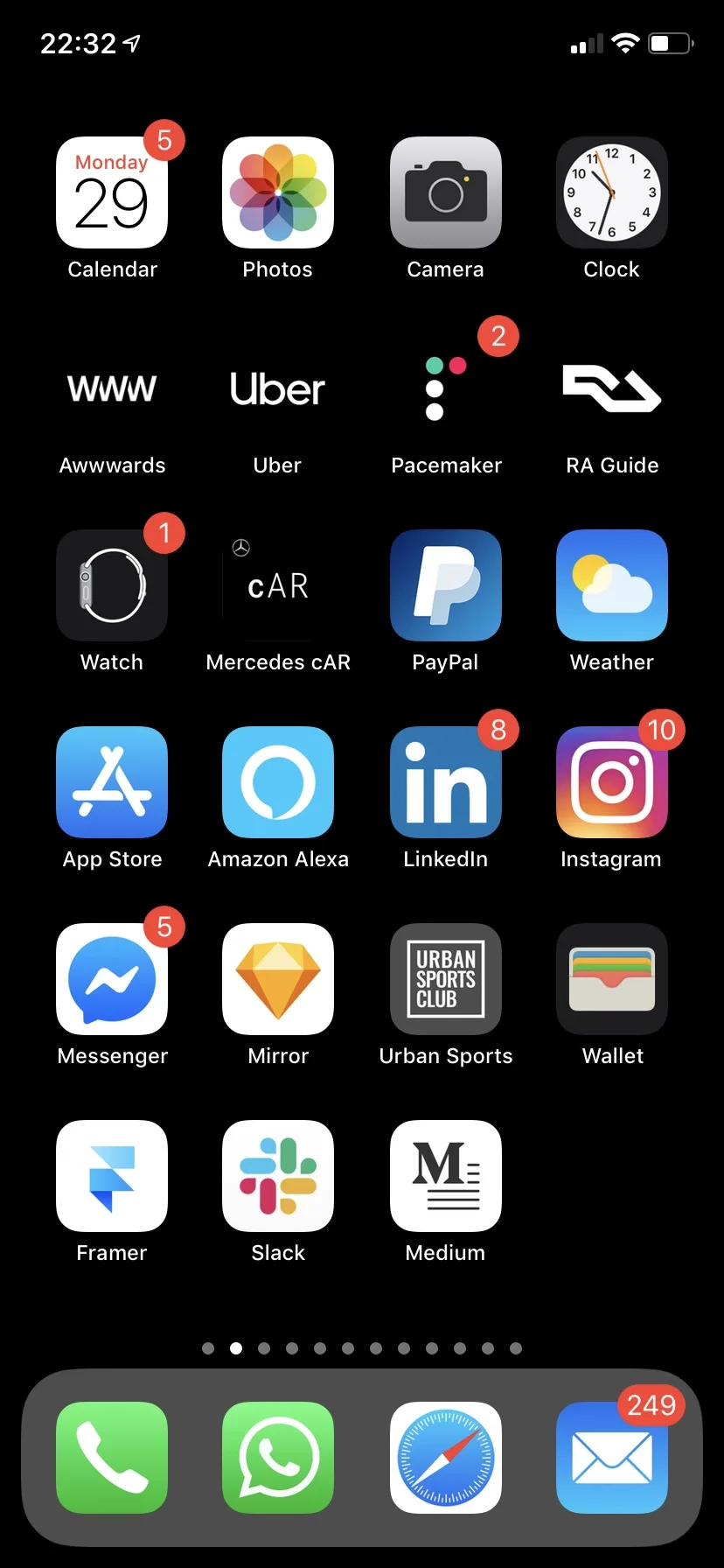The image size is (724, 1568).
Task: Open WhatsApp from the dock
Action: click(278, 1458)
